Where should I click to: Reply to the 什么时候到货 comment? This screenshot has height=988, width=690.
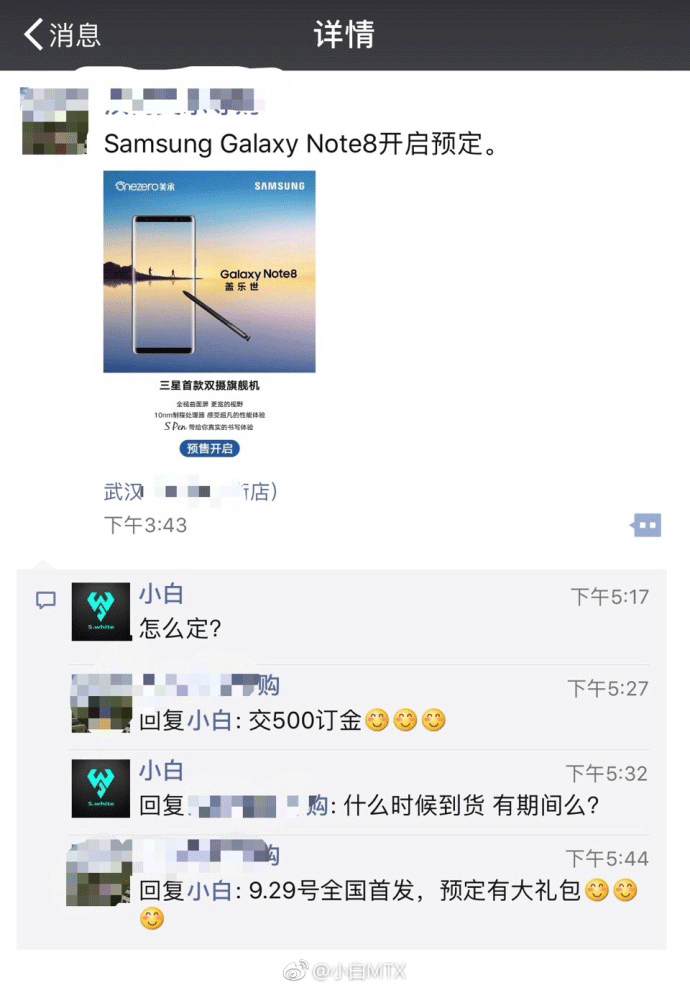pos(400,805)
